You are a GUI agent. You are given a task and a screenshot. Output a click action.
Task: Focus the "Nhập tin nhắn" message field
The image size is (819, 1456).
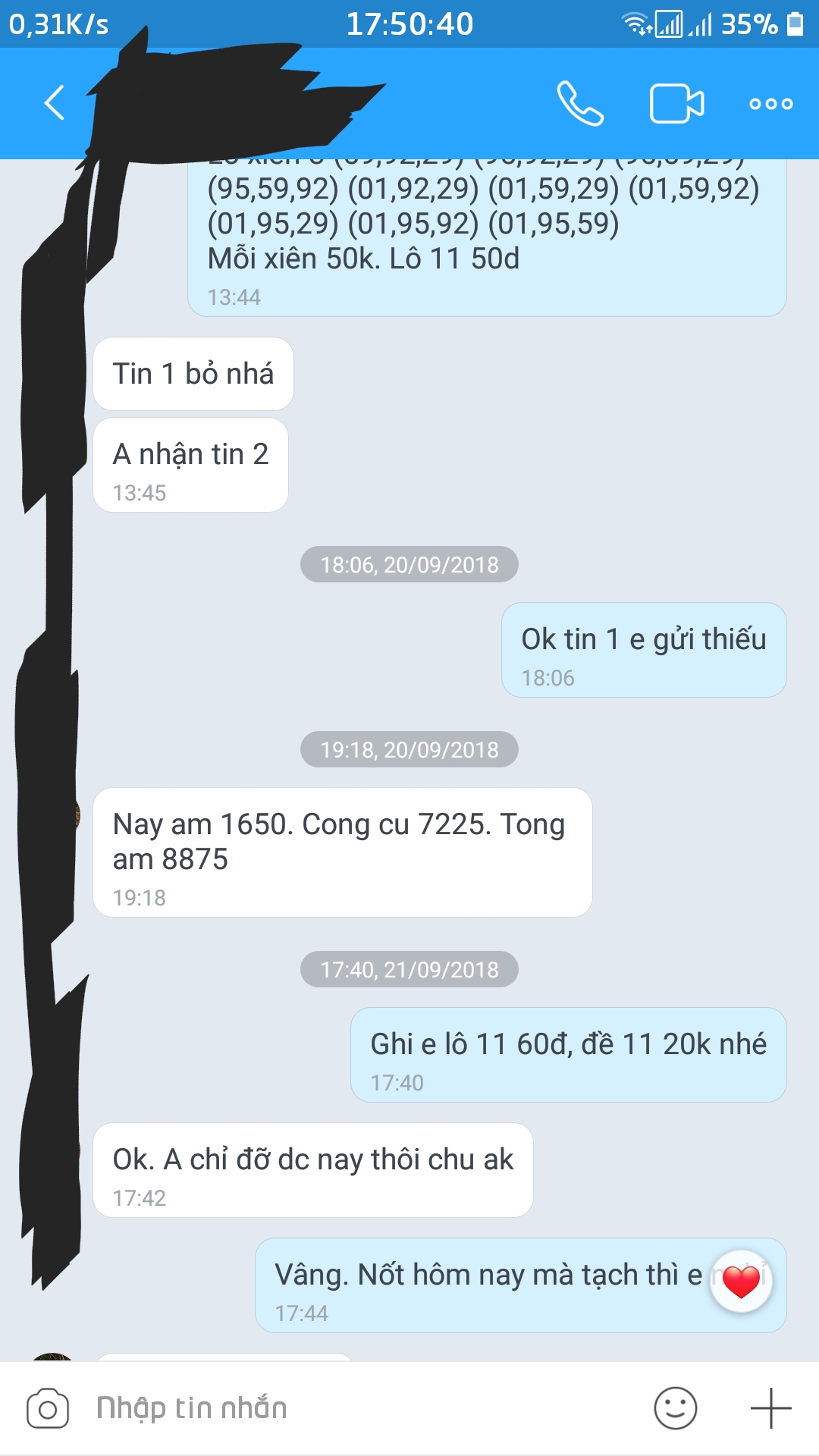(x=341, y=1409)
